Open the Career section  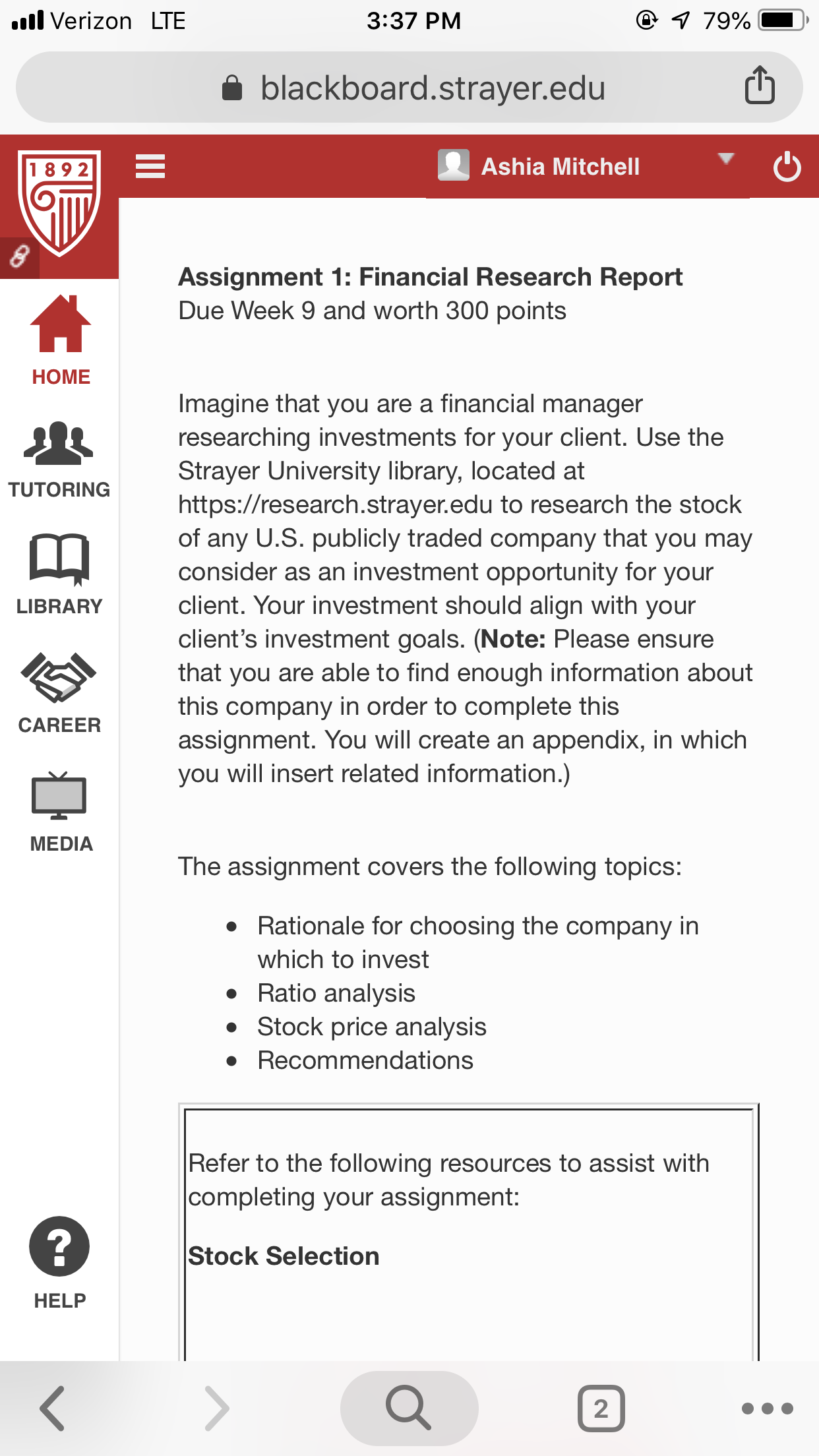click(x=59, y=694)
